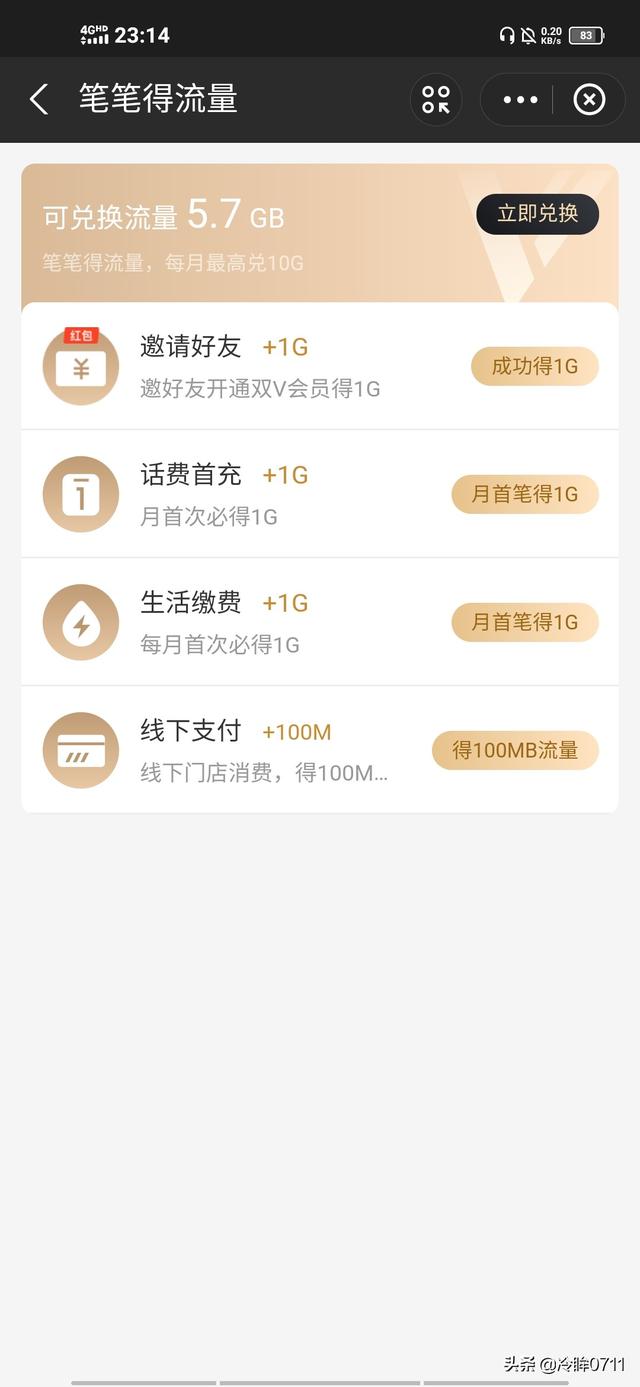Viewport: 640px width, 1387px height.
Task: Tap 立即兑换 to redeem data
Action: point(537,214)
